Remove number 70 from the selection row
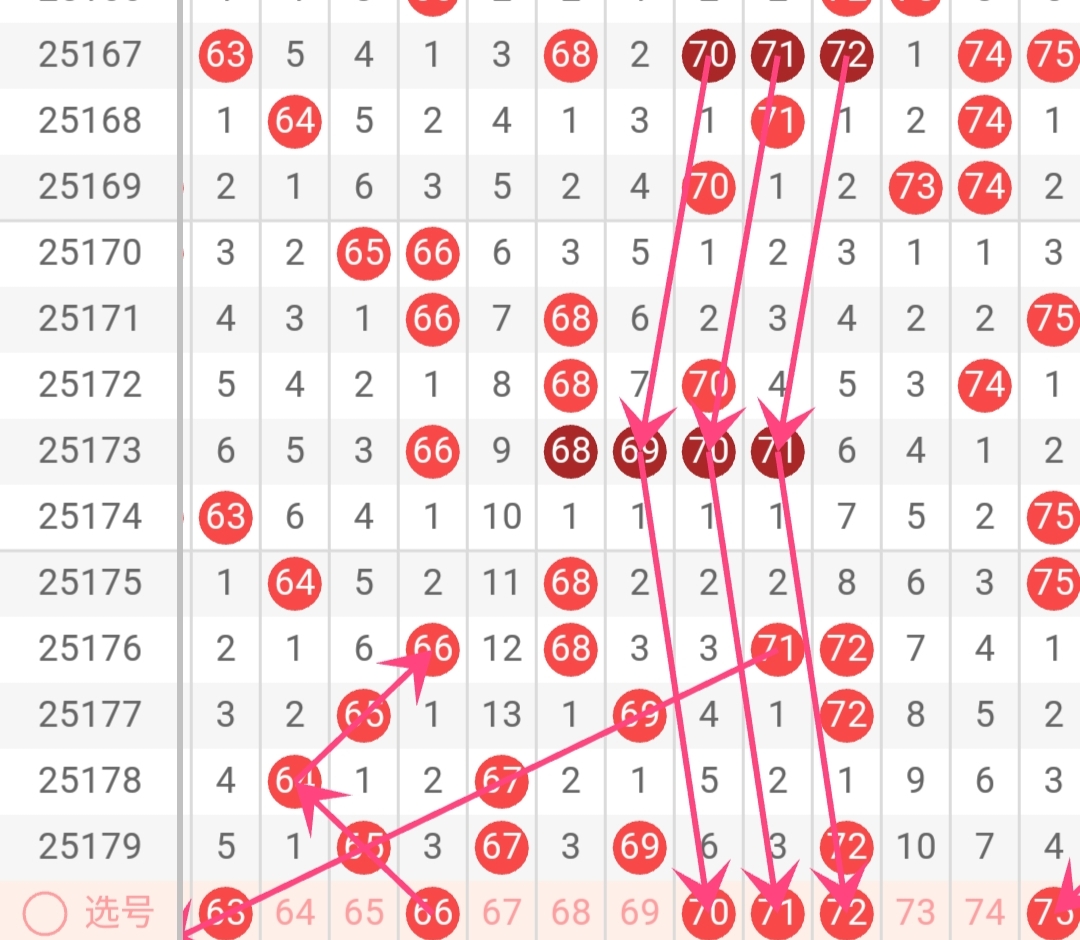The width and height of the screenshot is (1080, 940). click(709, 912)
